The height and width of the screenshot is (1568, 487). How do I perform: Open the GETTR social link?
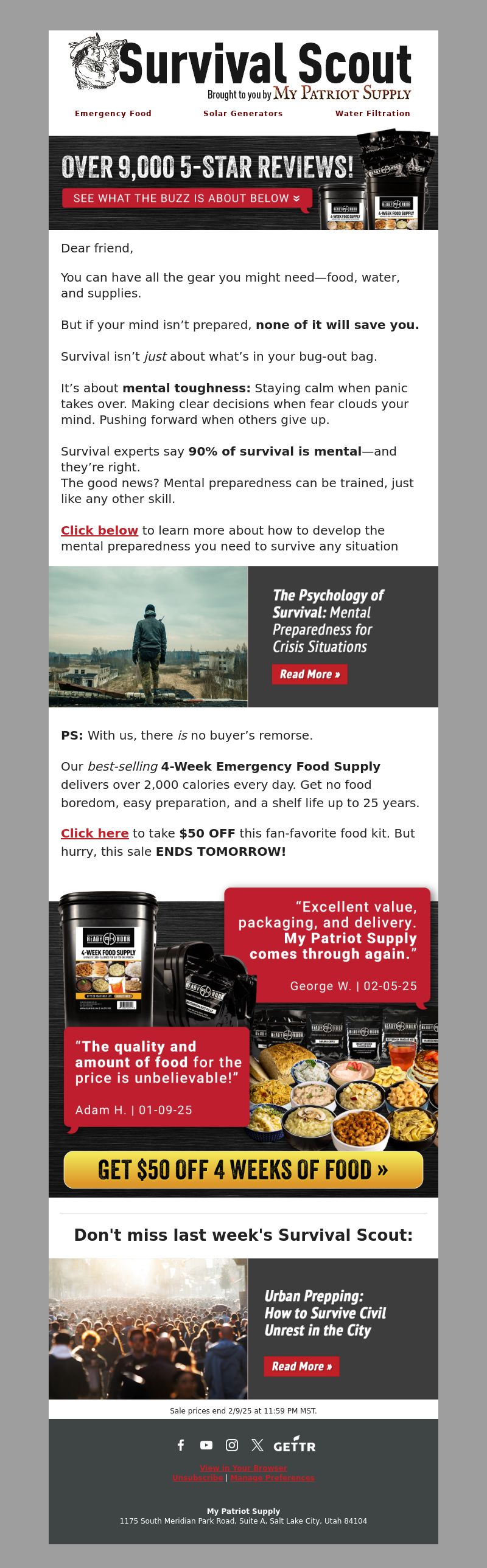click(295, 1445)
